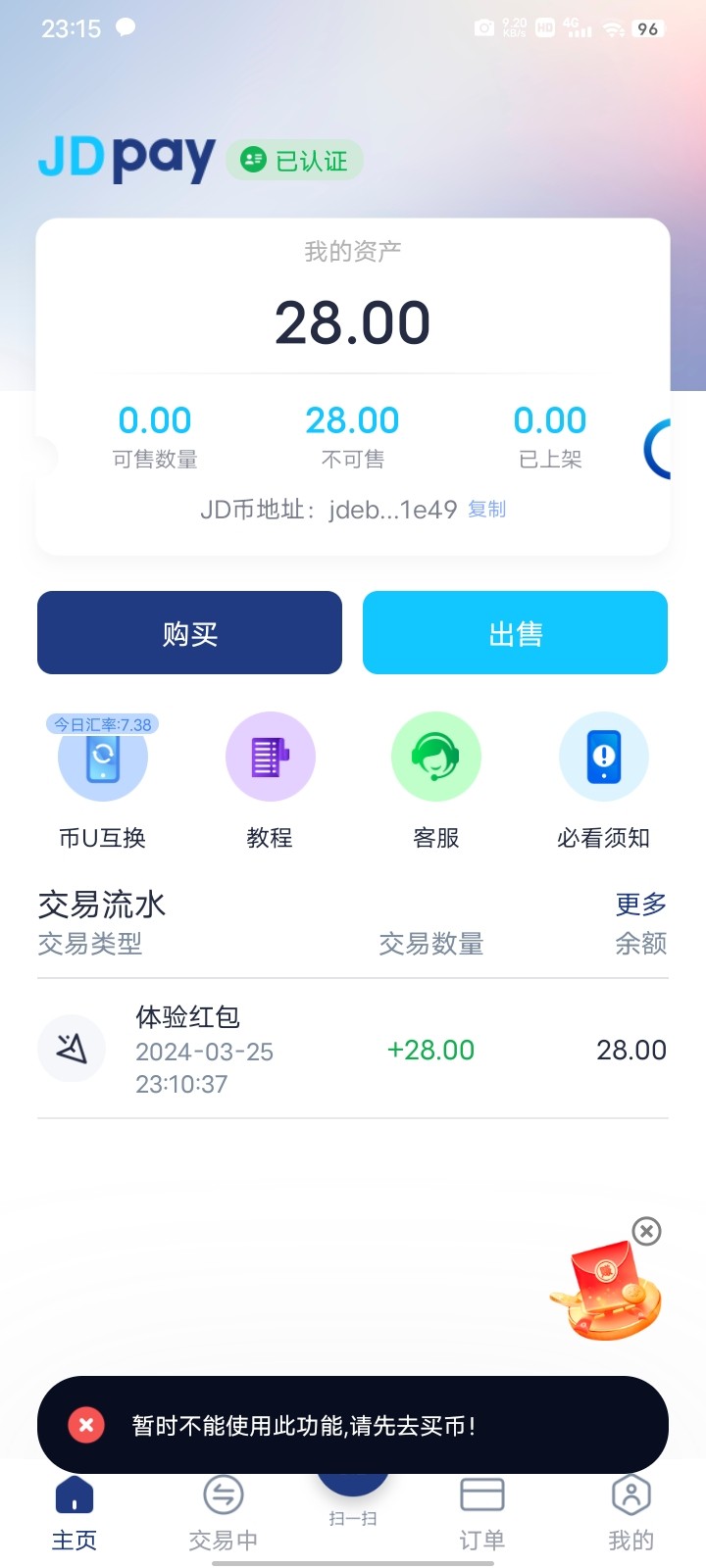This screenshot has width=706, height=1568.
Task: Copy the JD币 address via 复制
Action: click(487, 509)
